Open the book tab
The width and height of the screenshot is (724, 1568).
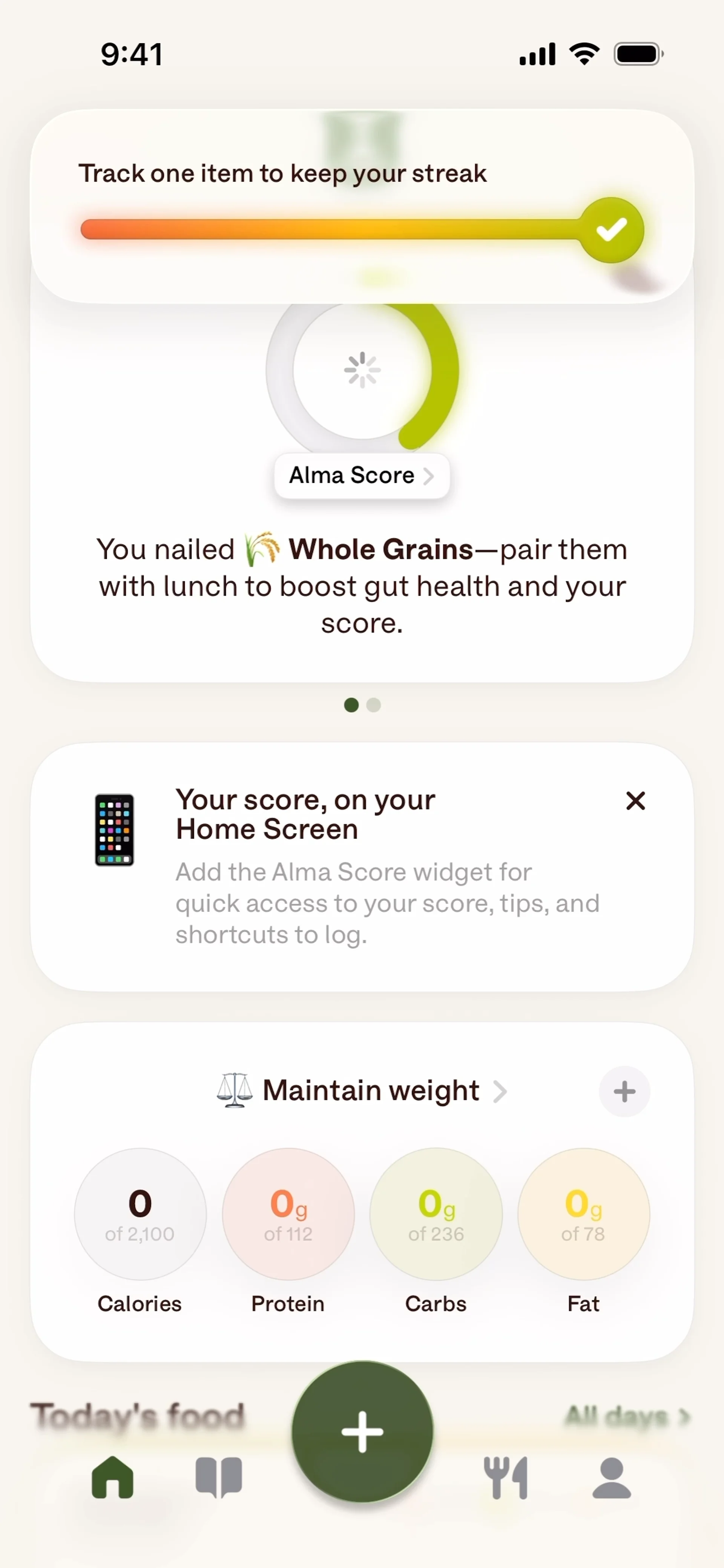click(x=219, y=1477)
